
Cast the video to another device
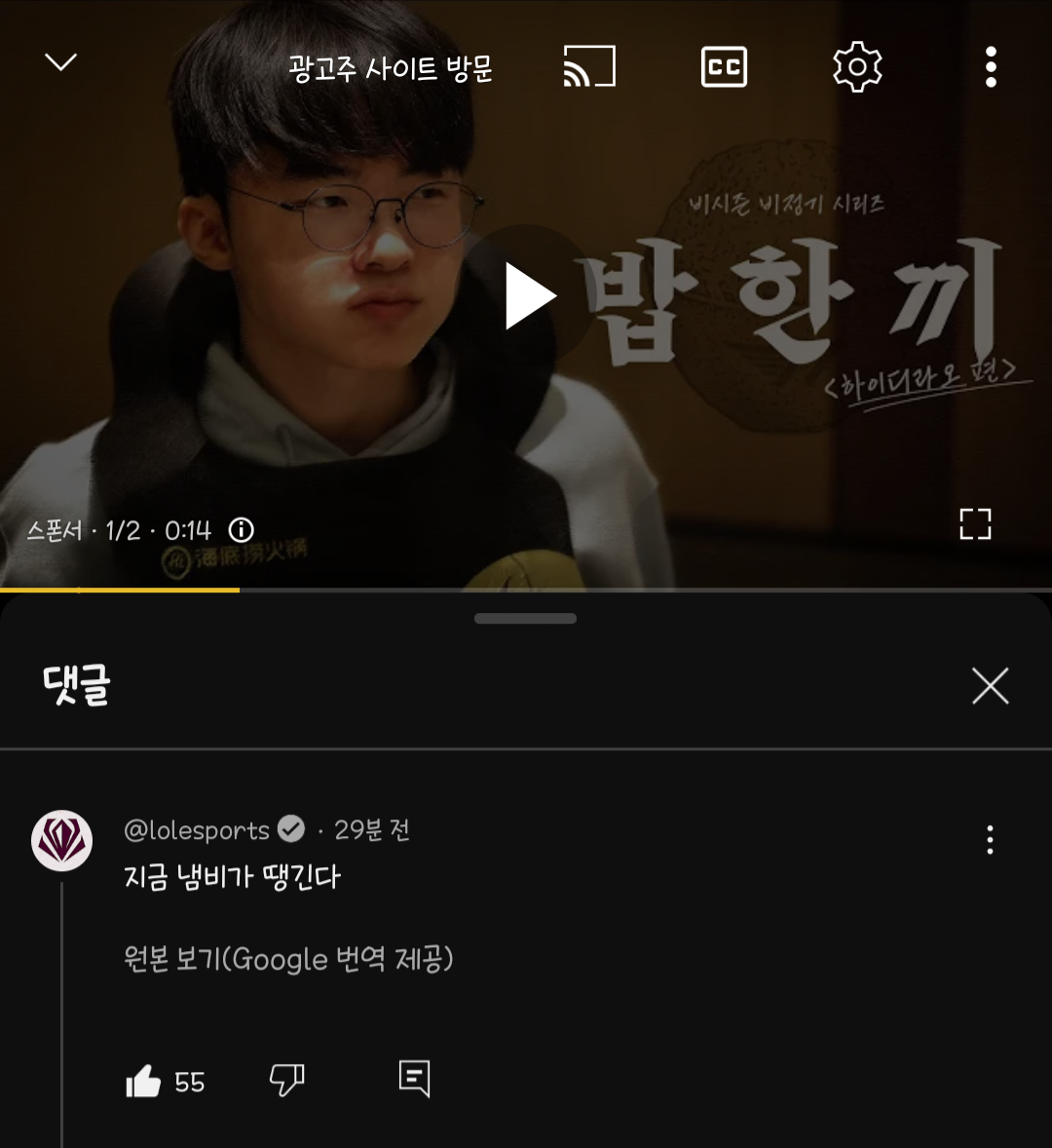click(x=589, y=67)
